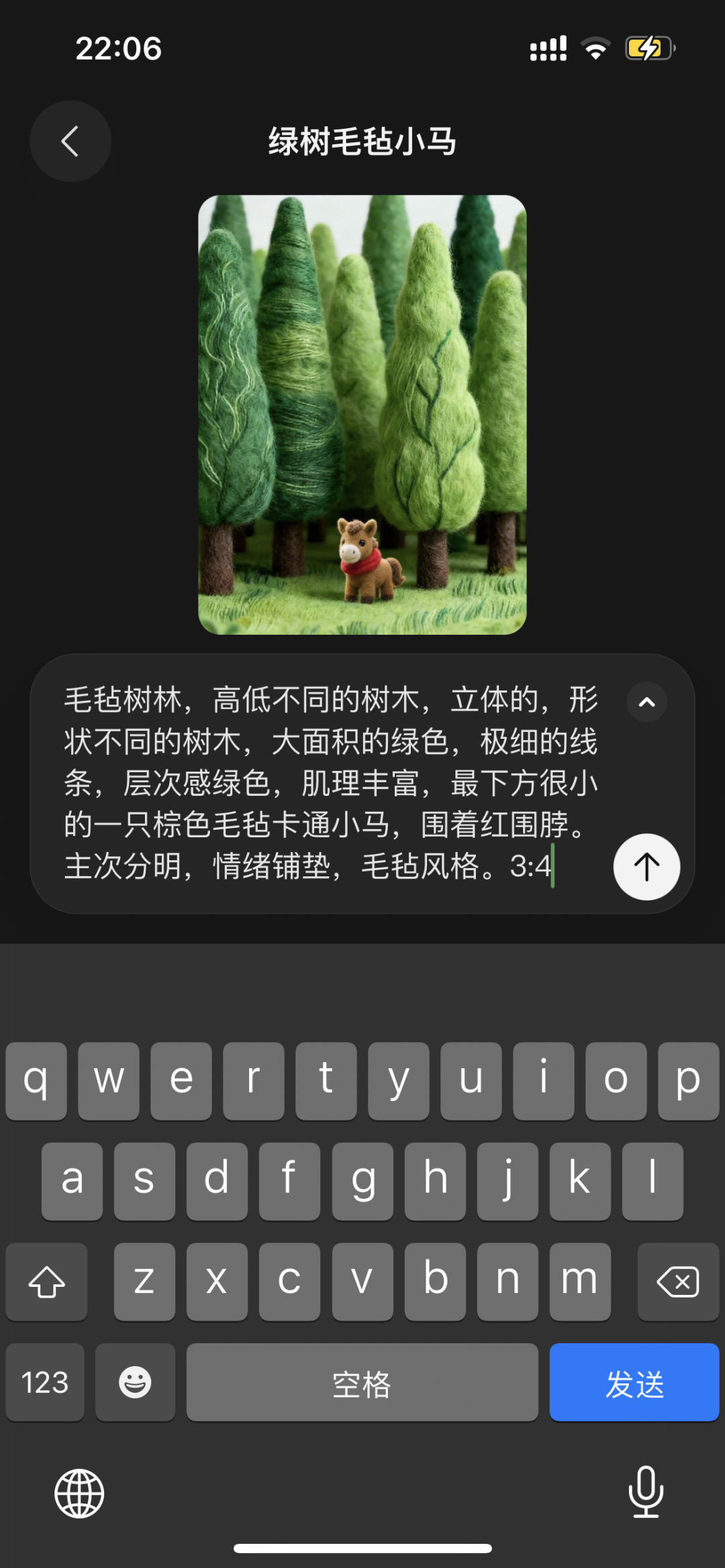Submit the prompt with the up arrow
Viewport: 725px width, 1568px height.
point(646,866)
